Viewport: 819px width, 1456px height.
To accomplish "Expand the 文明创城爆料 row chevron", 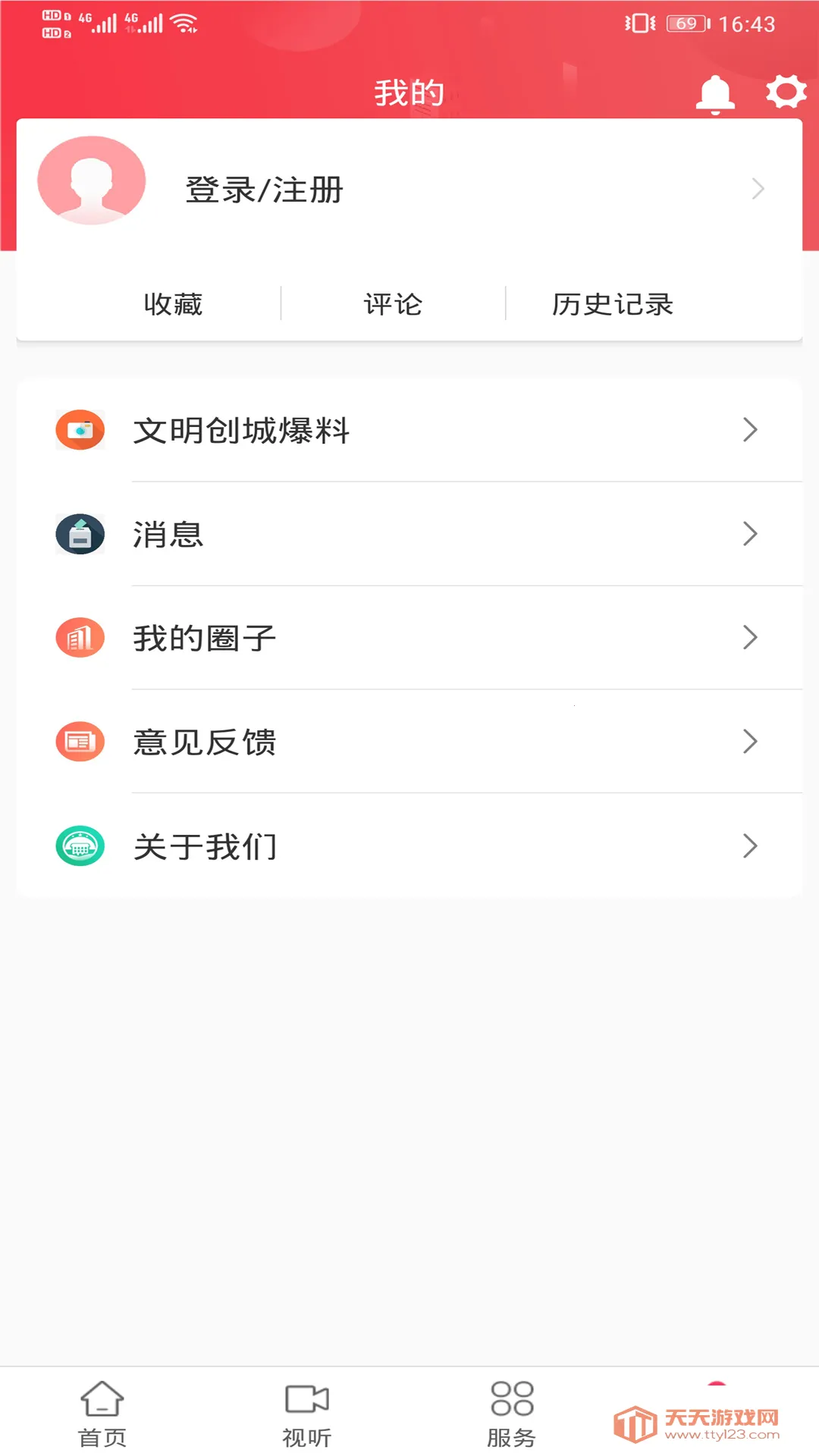I will [x=750, y=429].
